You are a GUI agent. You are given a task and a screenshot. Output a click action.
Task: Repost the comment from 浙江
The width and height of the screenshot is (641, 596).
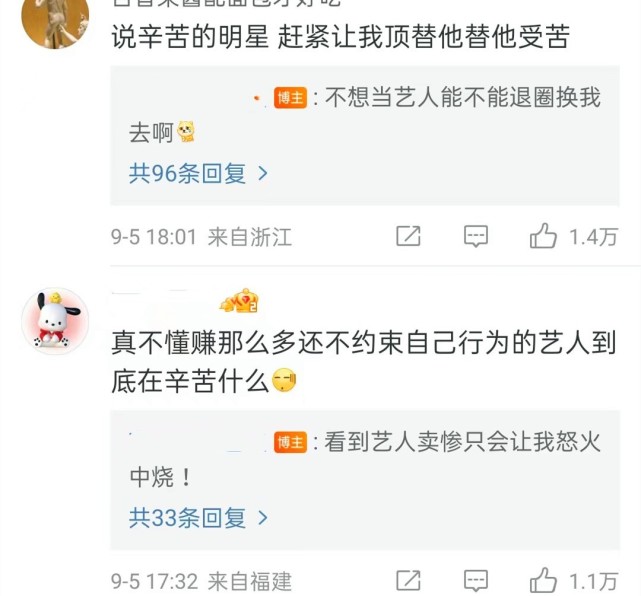click(x=408, y=237)
